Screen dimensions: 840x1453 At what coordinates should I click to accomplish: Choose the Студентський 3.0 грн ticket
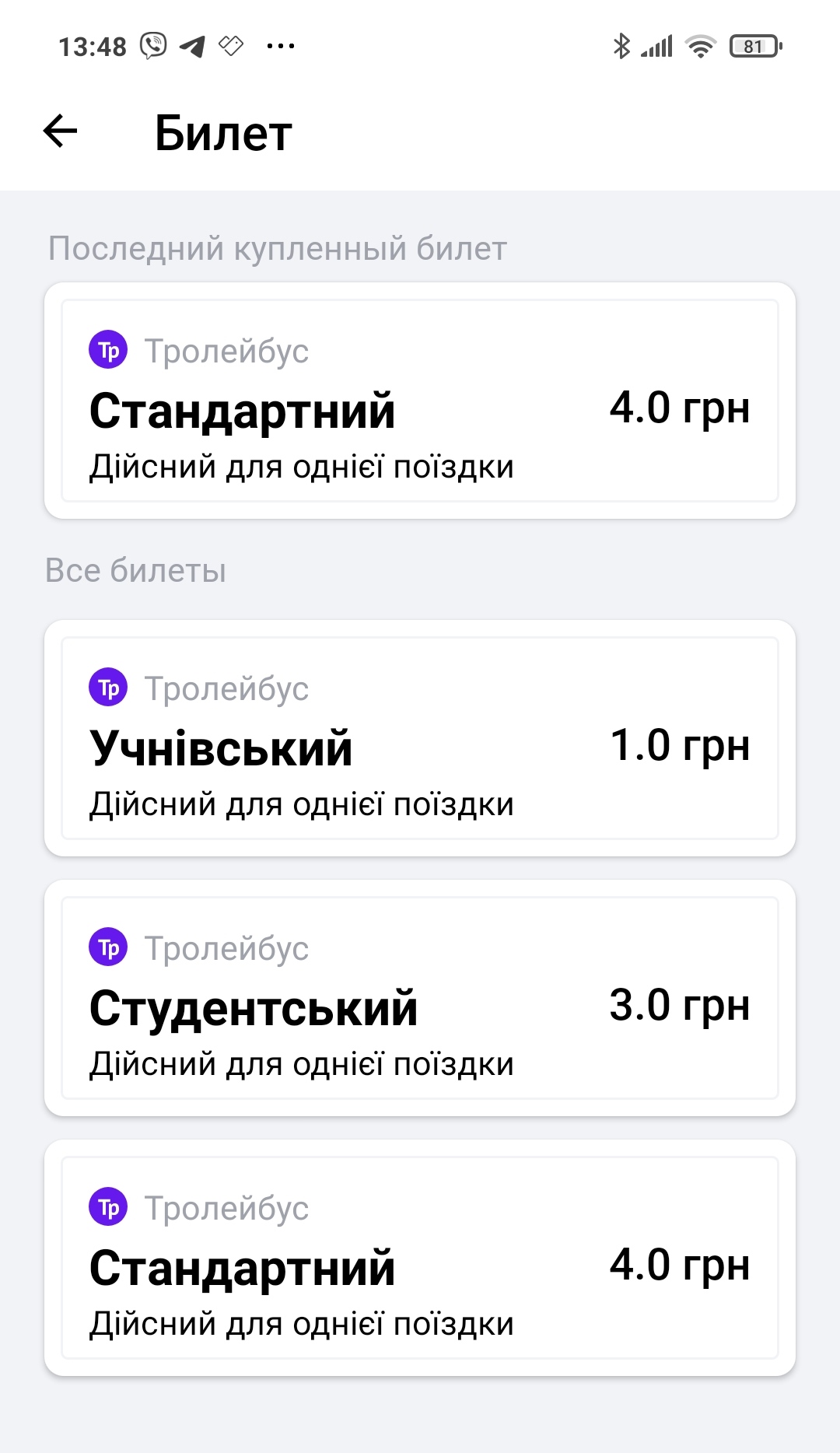(x=420, y=998)
